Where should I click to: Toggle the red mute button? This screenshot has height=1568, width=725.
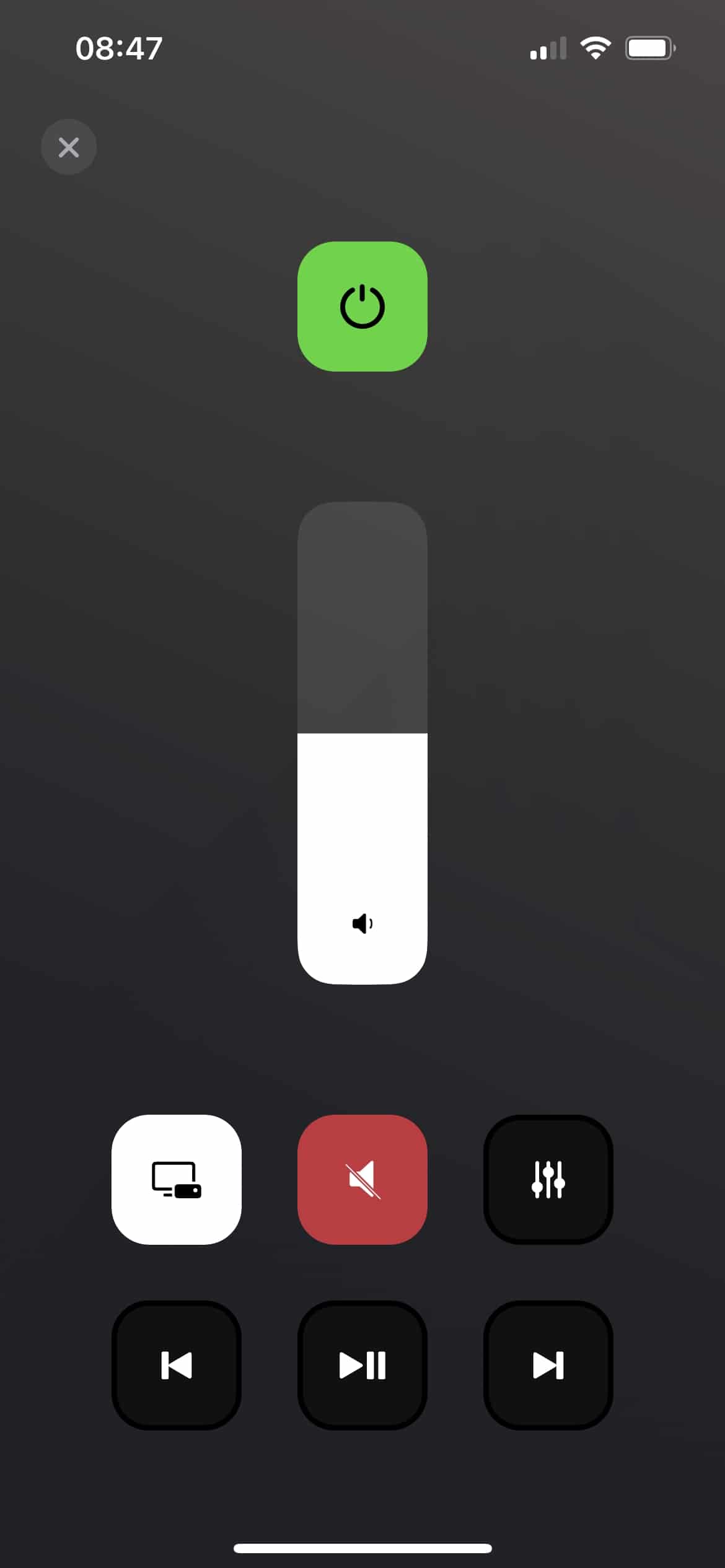(x=362, y=1179)
